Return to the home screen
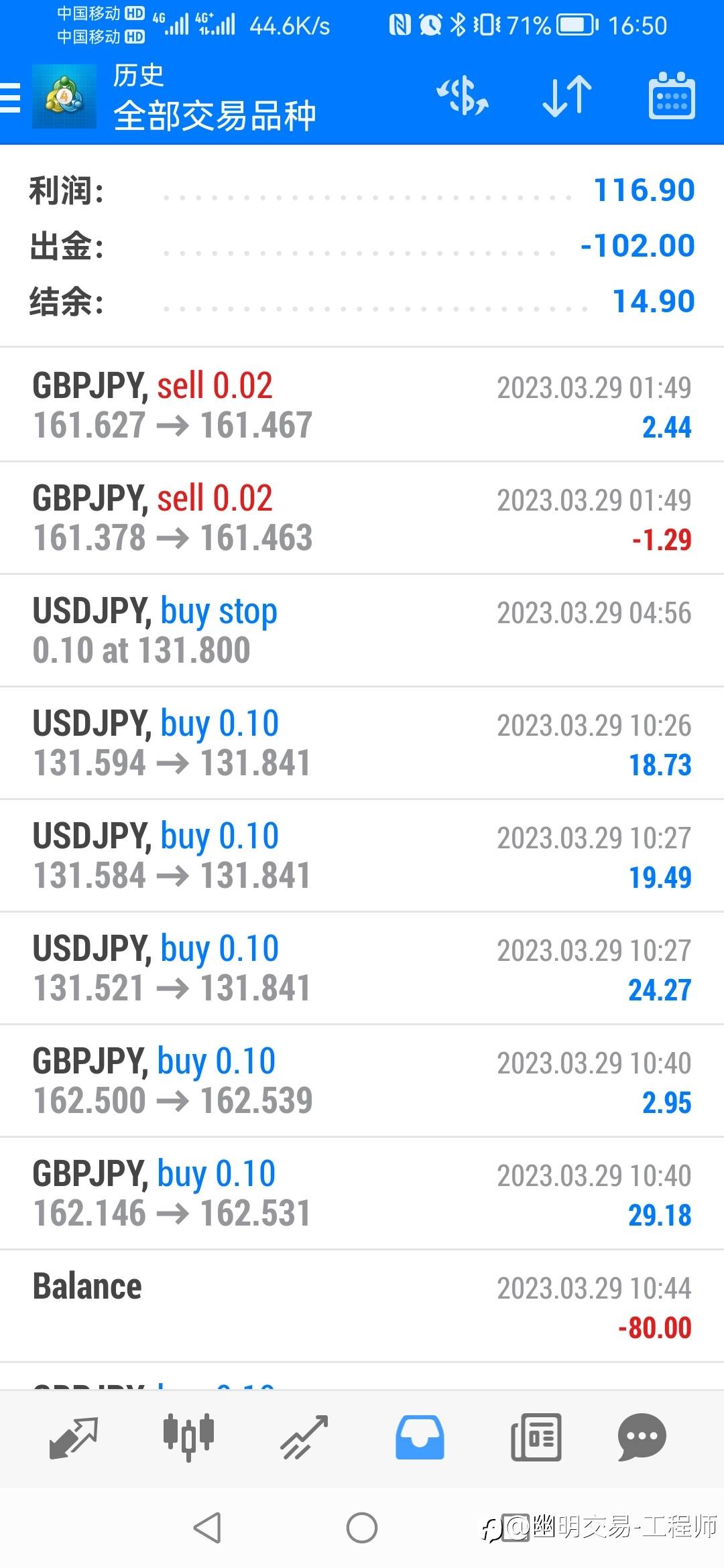This screenshot has height=1568, width=724. [362, 1528]
